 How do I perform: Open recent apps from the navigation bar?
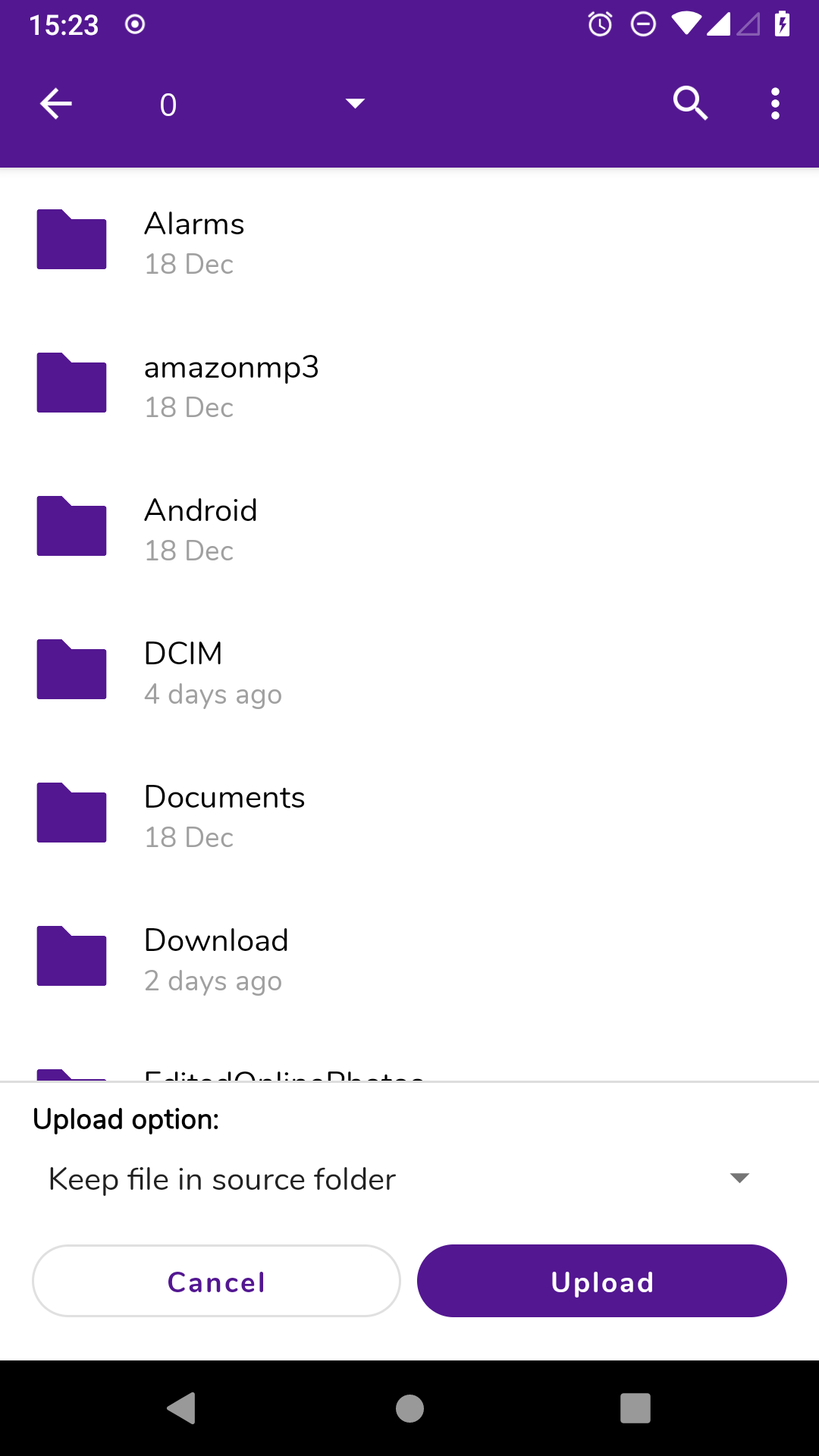tap(635, 1408)
